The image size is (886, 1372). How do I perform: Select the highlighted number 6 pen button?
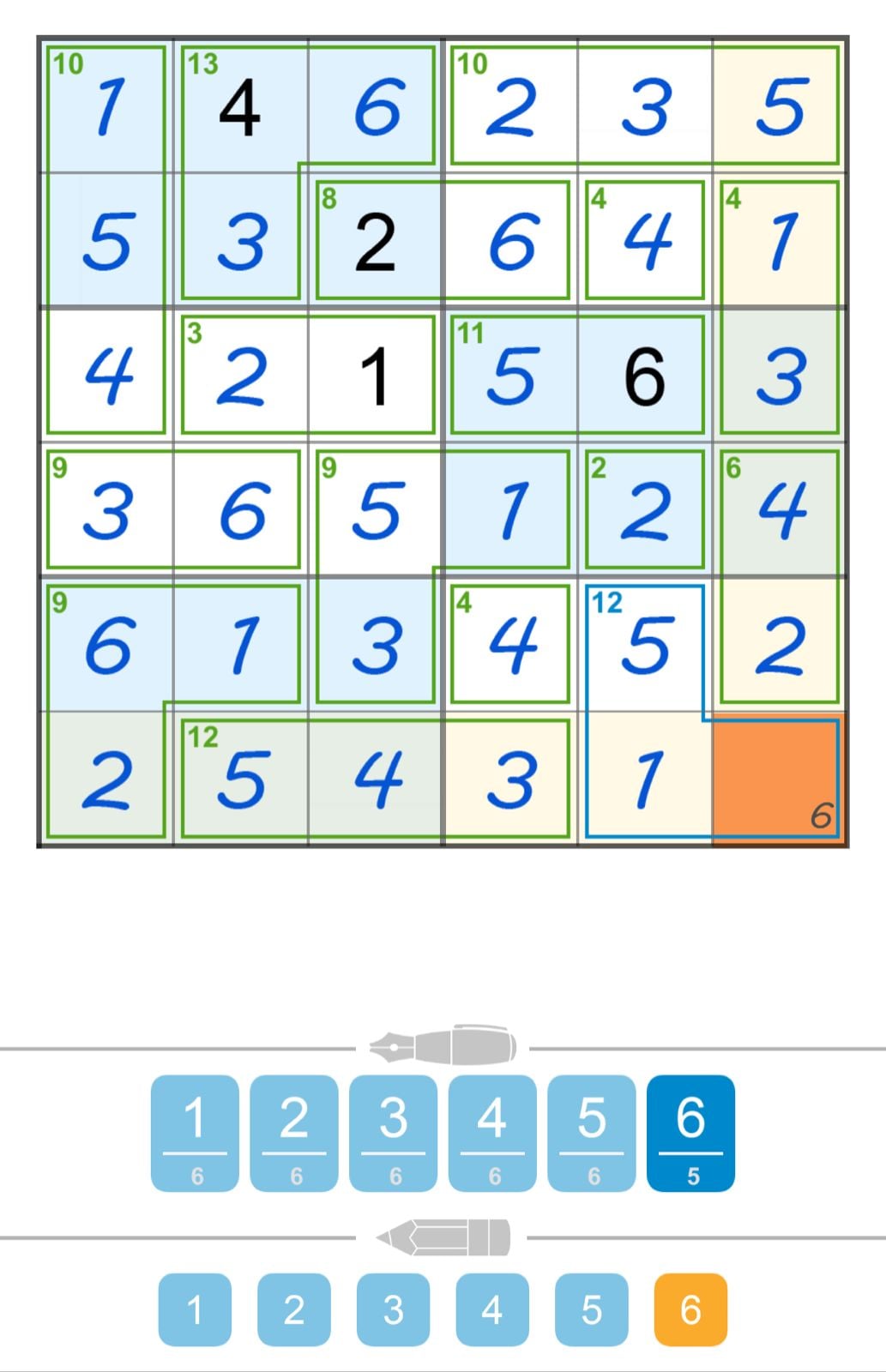[x=689, y=1134]
